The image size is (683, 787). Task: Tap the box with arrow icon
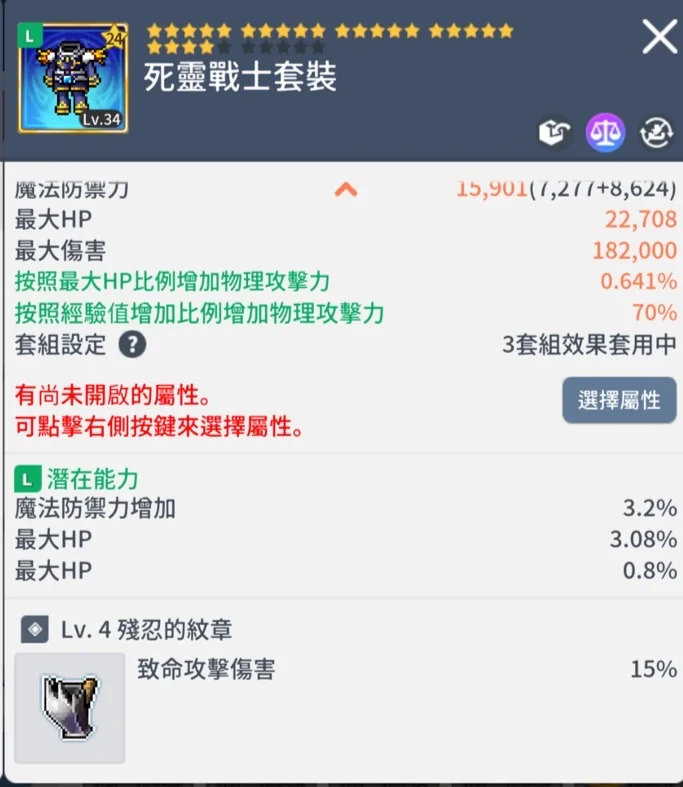pos(553,131)
